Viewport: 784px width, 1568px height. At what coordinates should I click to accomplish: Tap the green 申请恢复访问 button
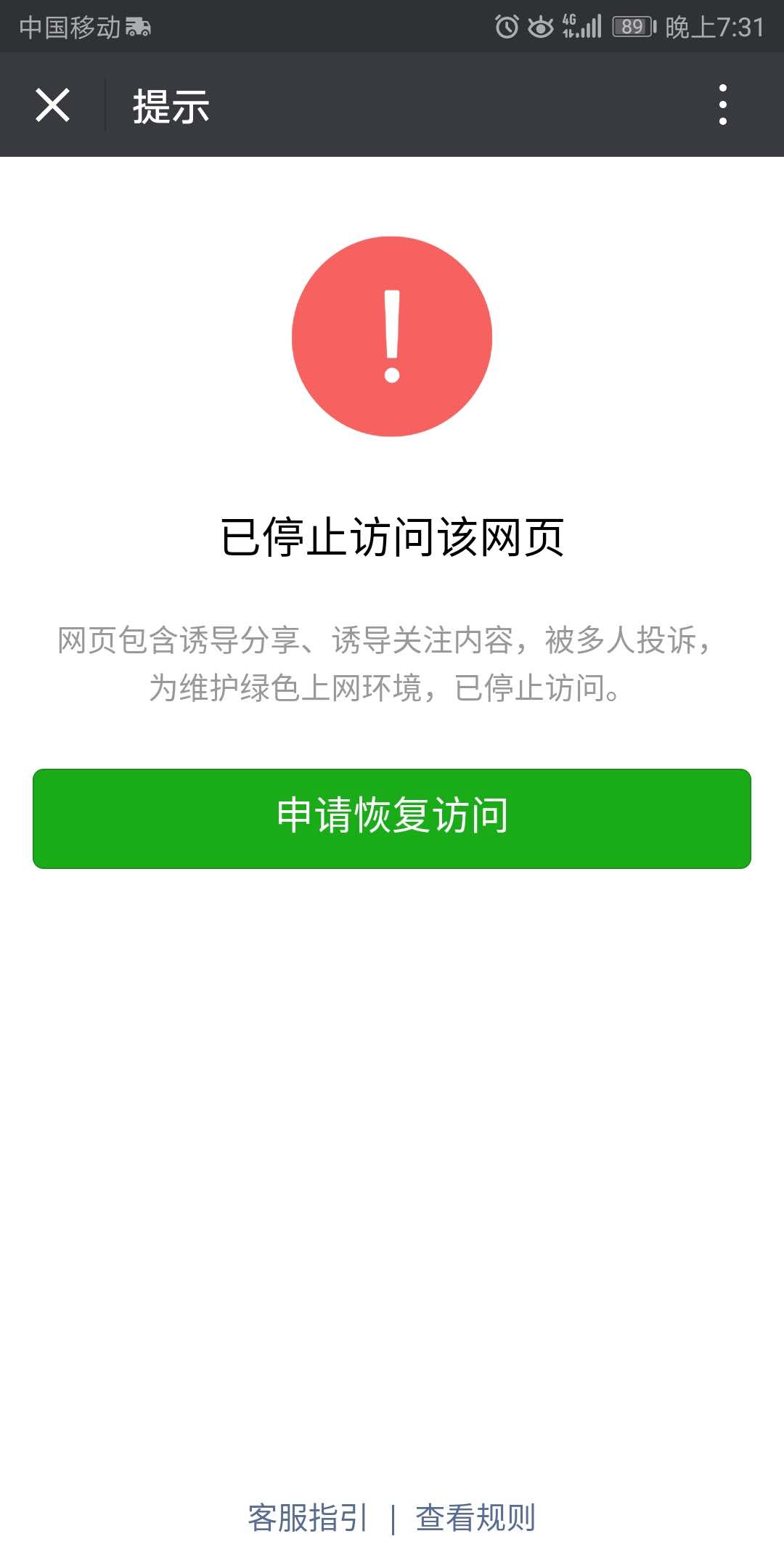(392, 818)
